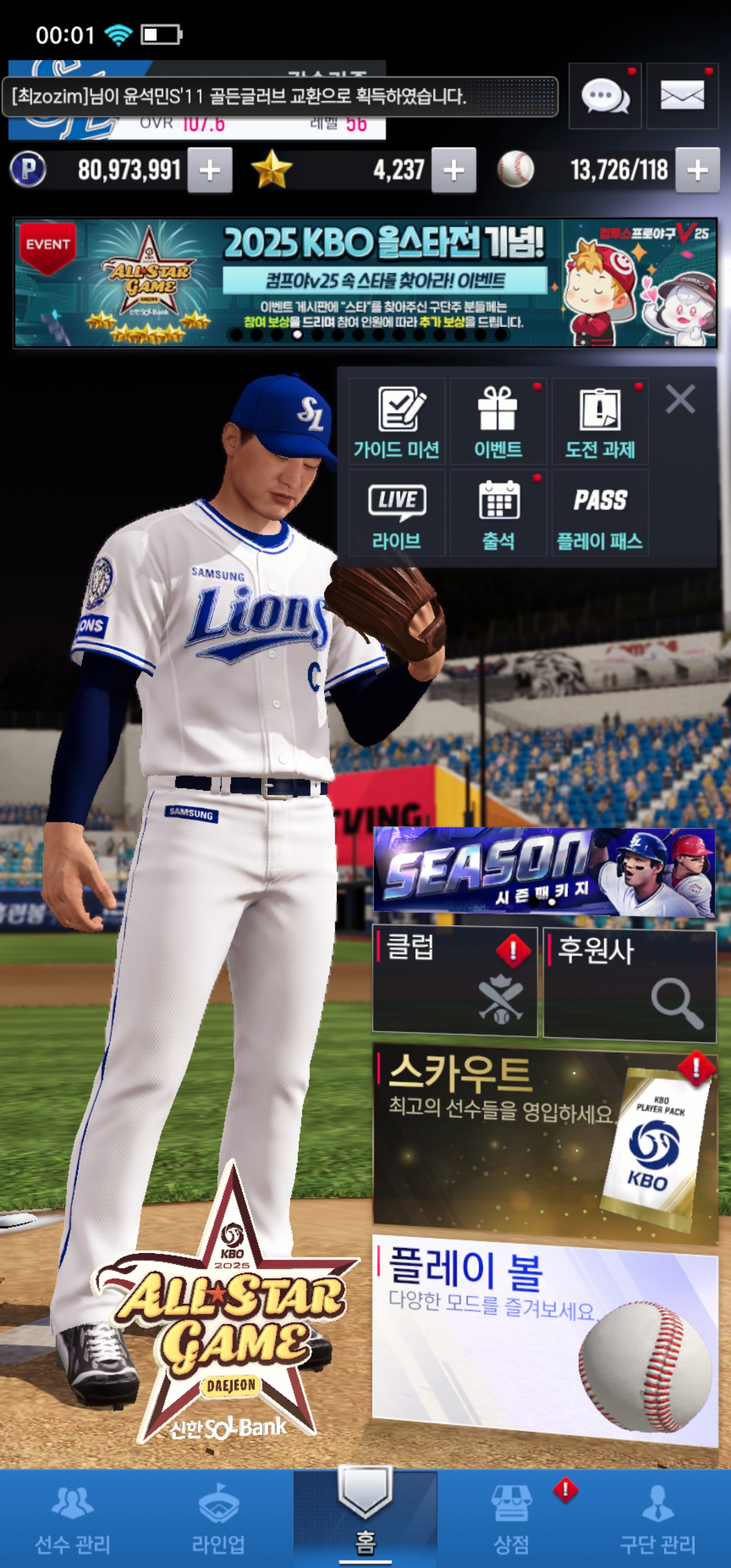
Task: Open the 후원사 sponsor card
Action: pos(629,981)
